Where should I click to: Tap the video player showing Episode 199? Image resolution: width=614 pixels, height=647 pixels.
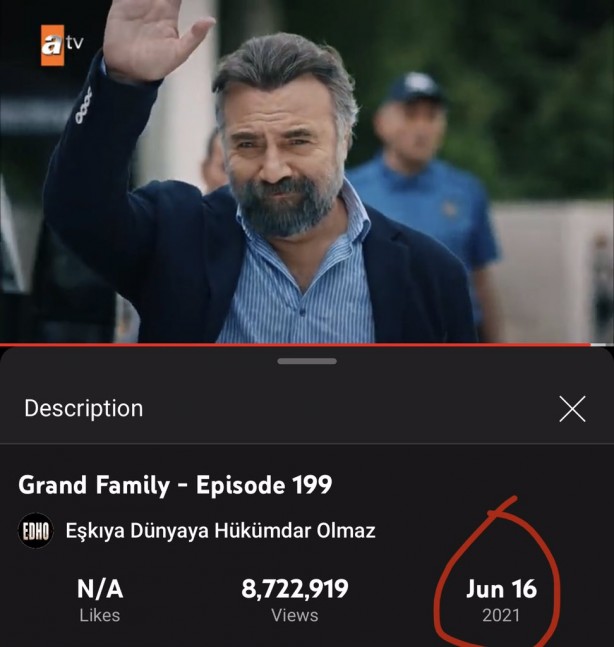coord(307,172)
